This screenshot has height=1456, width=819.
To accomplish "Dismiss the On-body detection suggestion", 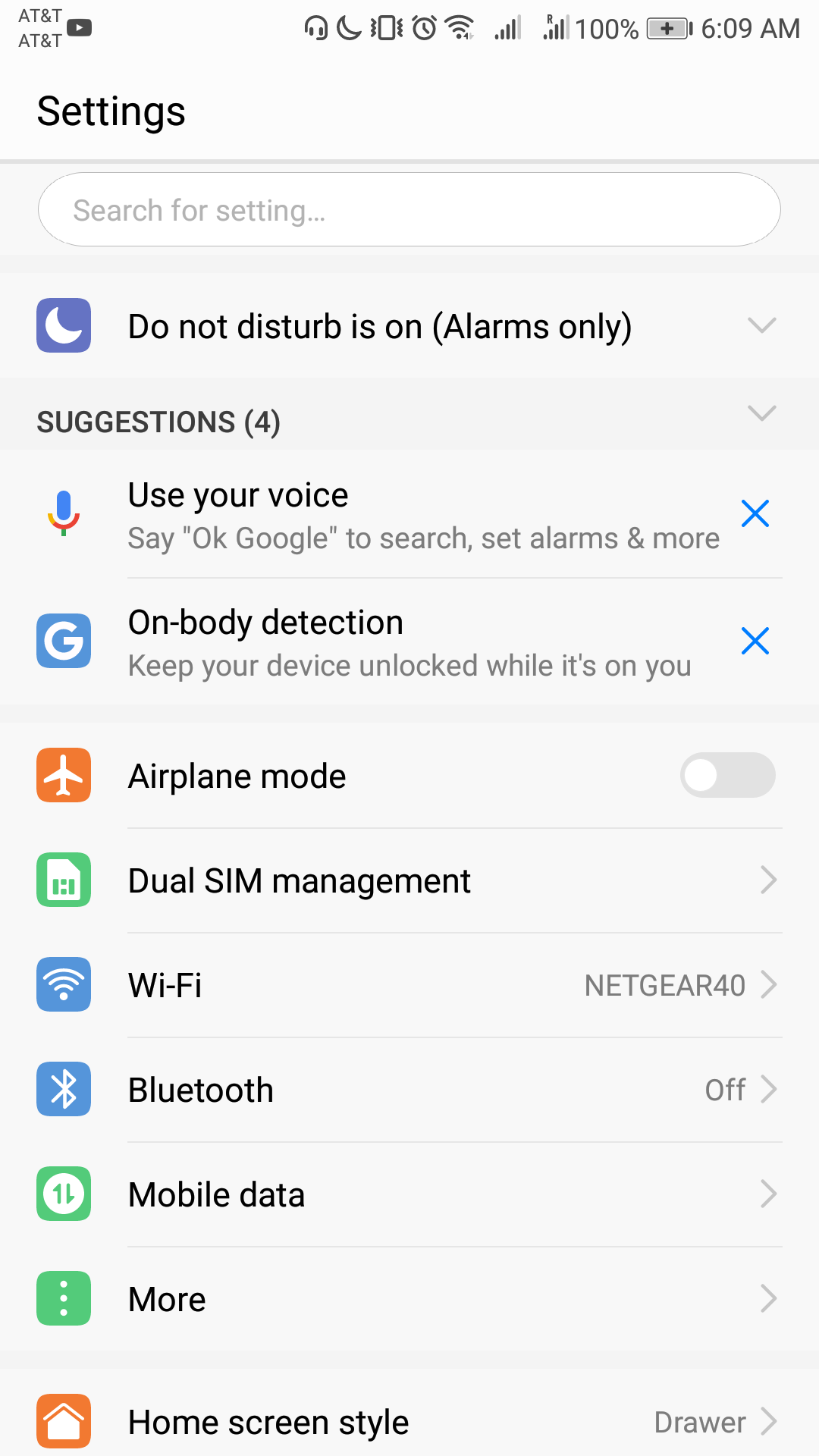I will click(x=755, y=641).
